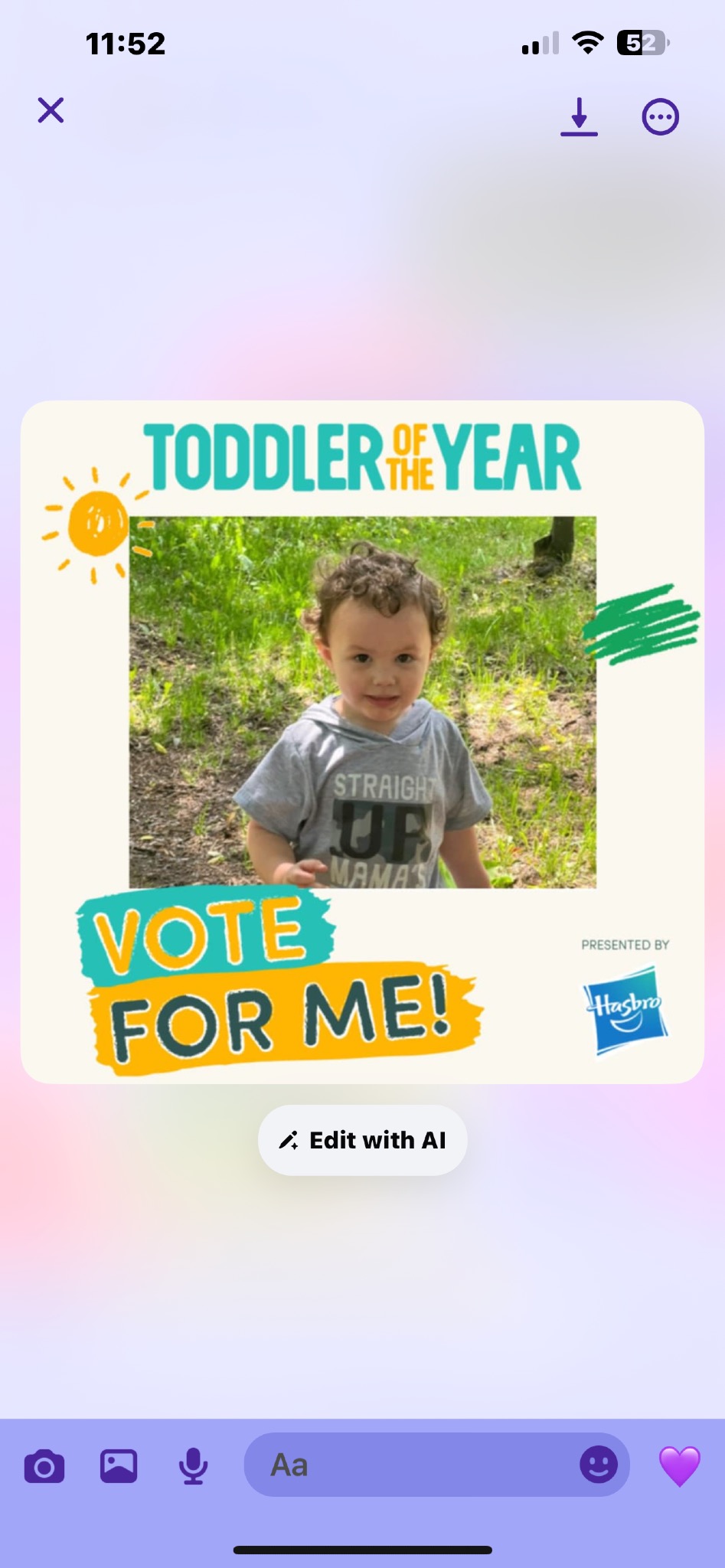Tap Edit with AI button
Image resolution: width=725 pixels, height=1568 pixels.
click(362, 1140)
